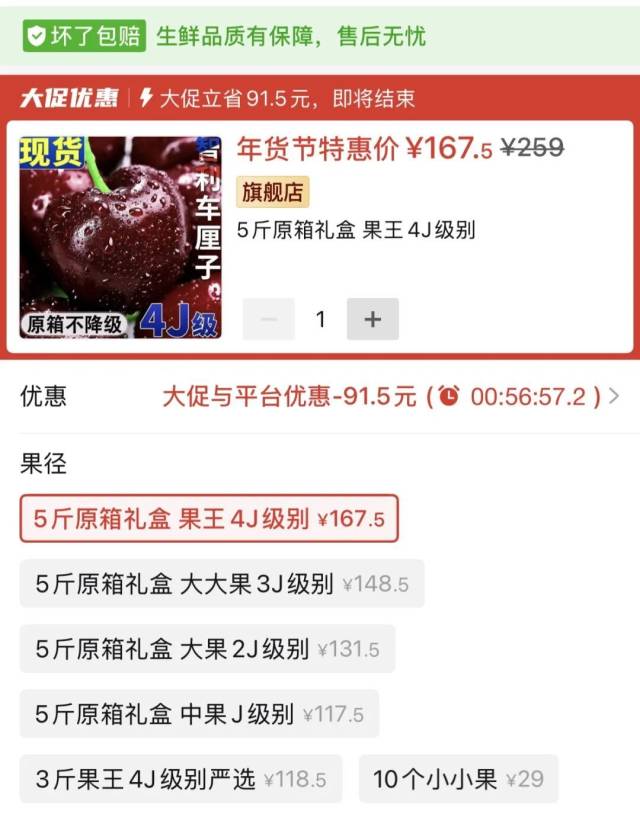
Task: View the cherry product image
Action: click(120, 237)
